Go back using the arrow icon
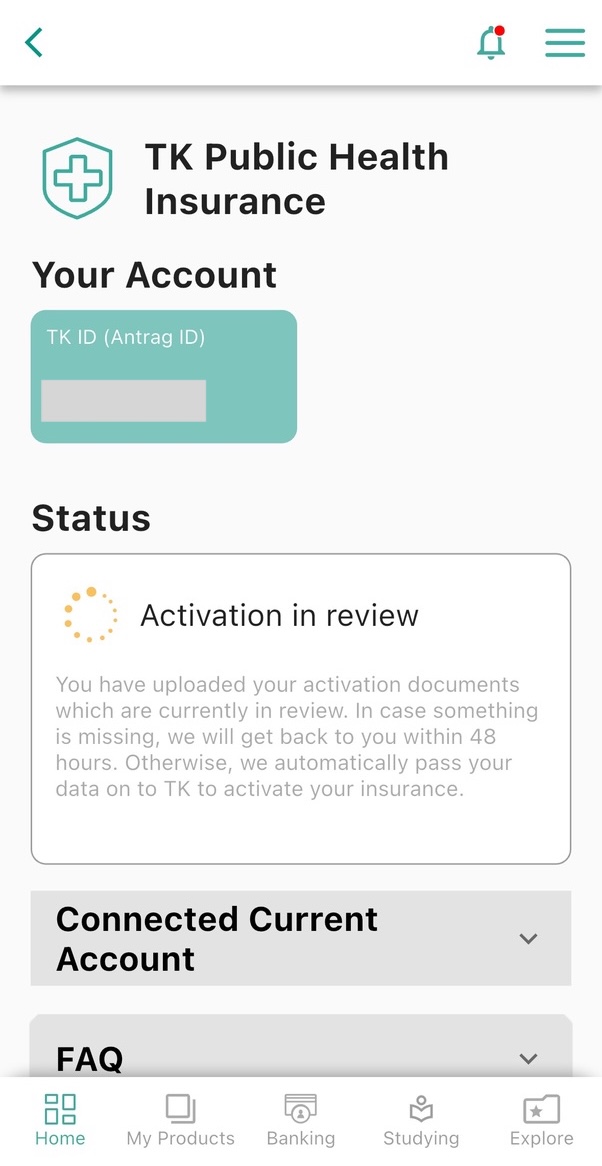 click(x=34, y=43)
